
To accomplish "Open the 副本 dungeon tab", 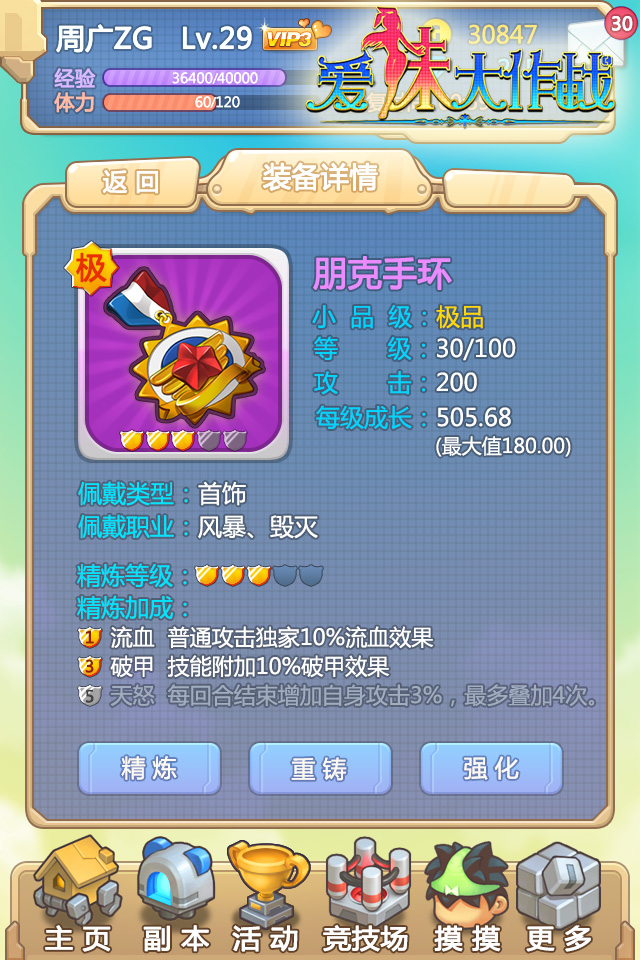I will (x=176, y=895).
